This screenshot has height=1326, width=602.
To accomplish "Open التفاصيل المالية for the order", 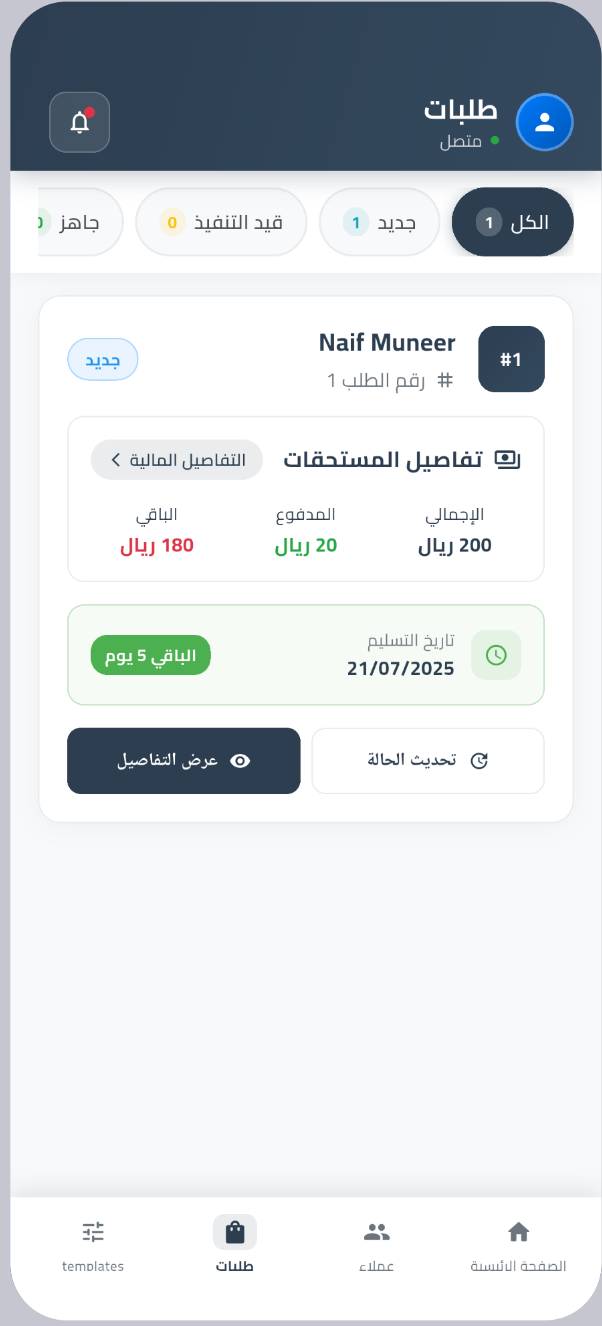I will (177, 460).
